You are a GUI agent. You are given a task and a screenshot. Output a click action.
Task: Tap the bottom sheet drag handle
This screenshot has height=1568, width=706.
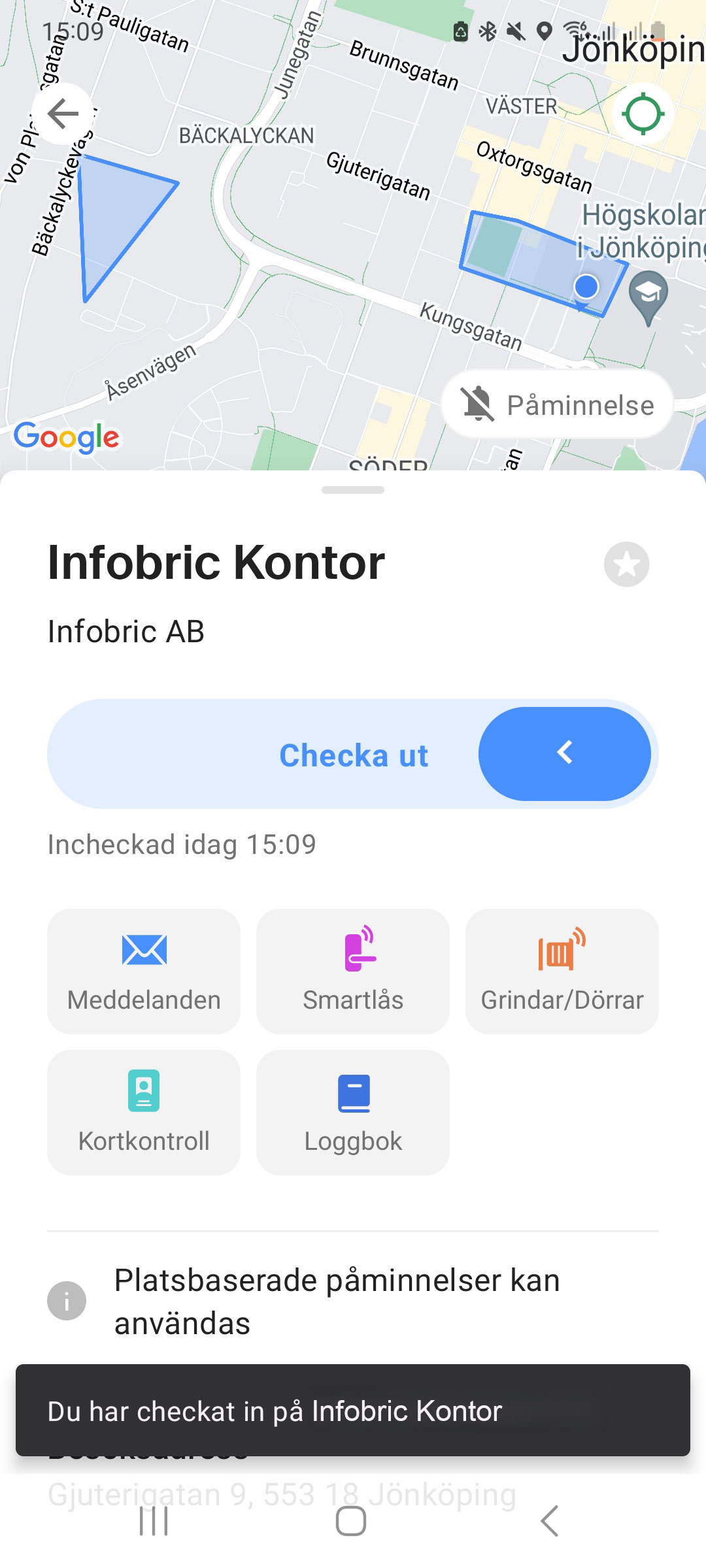[x=353, y=490]
